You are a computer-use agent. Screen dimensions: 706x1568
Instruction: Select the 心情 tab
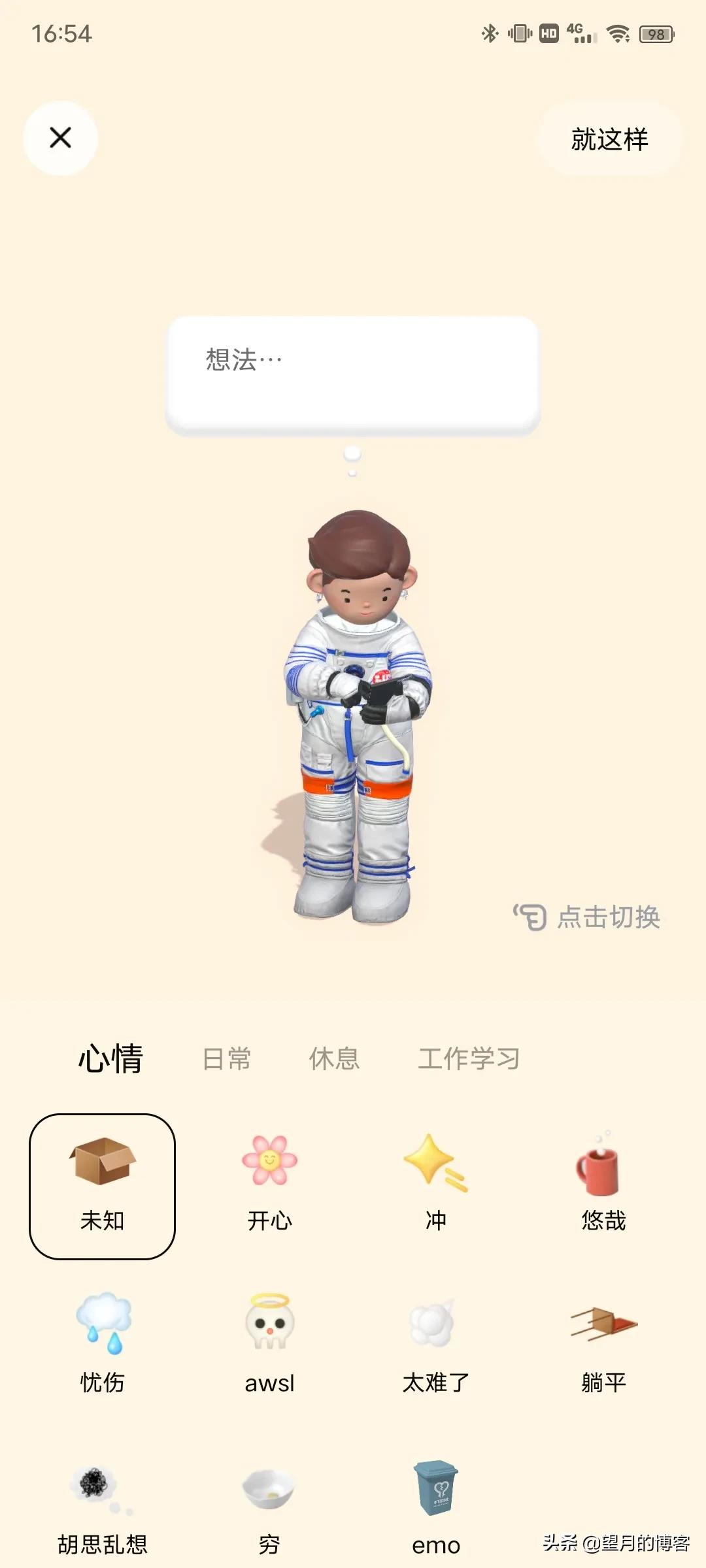[x=110, y=1059]
